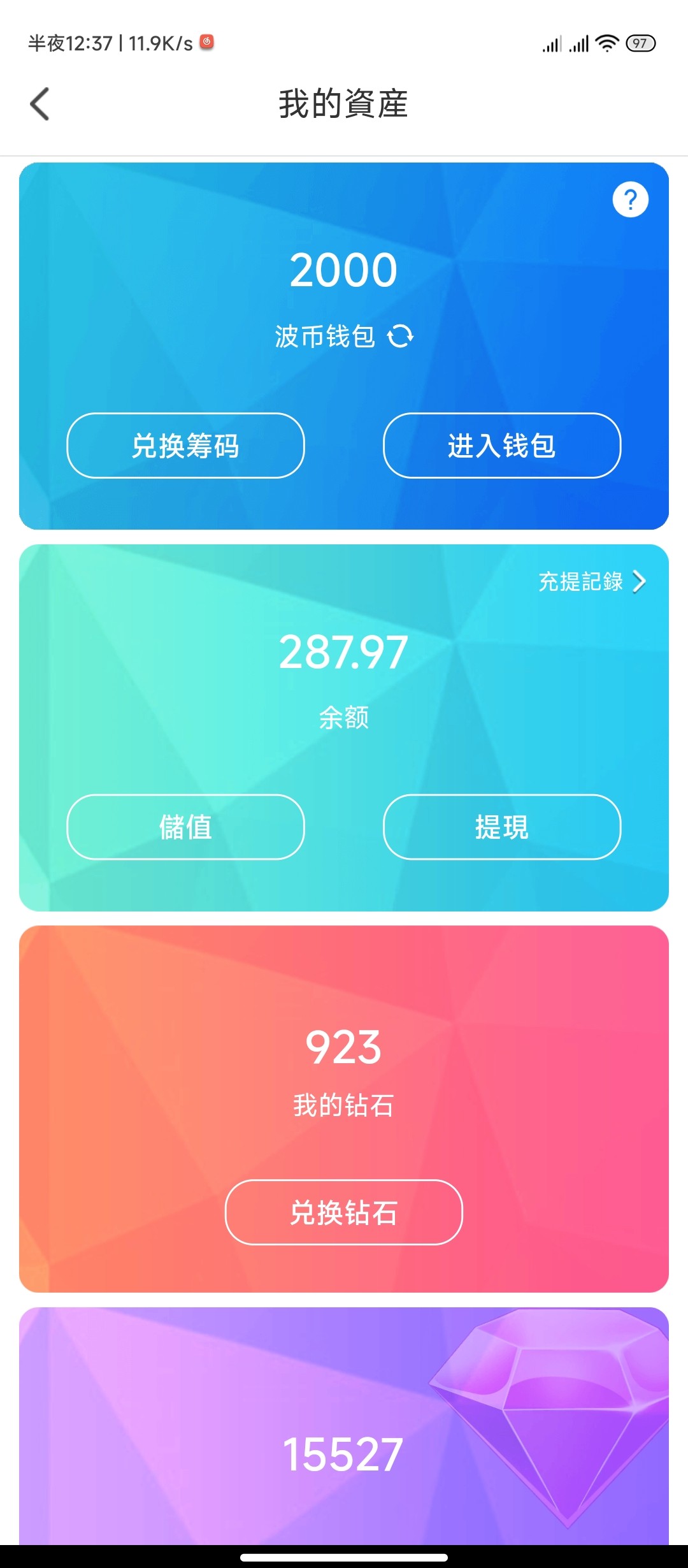Image resolution: width=688 pixels, height=1568 pixels.
Task: Tap the battery indicator showing 97
Action: 642,41
